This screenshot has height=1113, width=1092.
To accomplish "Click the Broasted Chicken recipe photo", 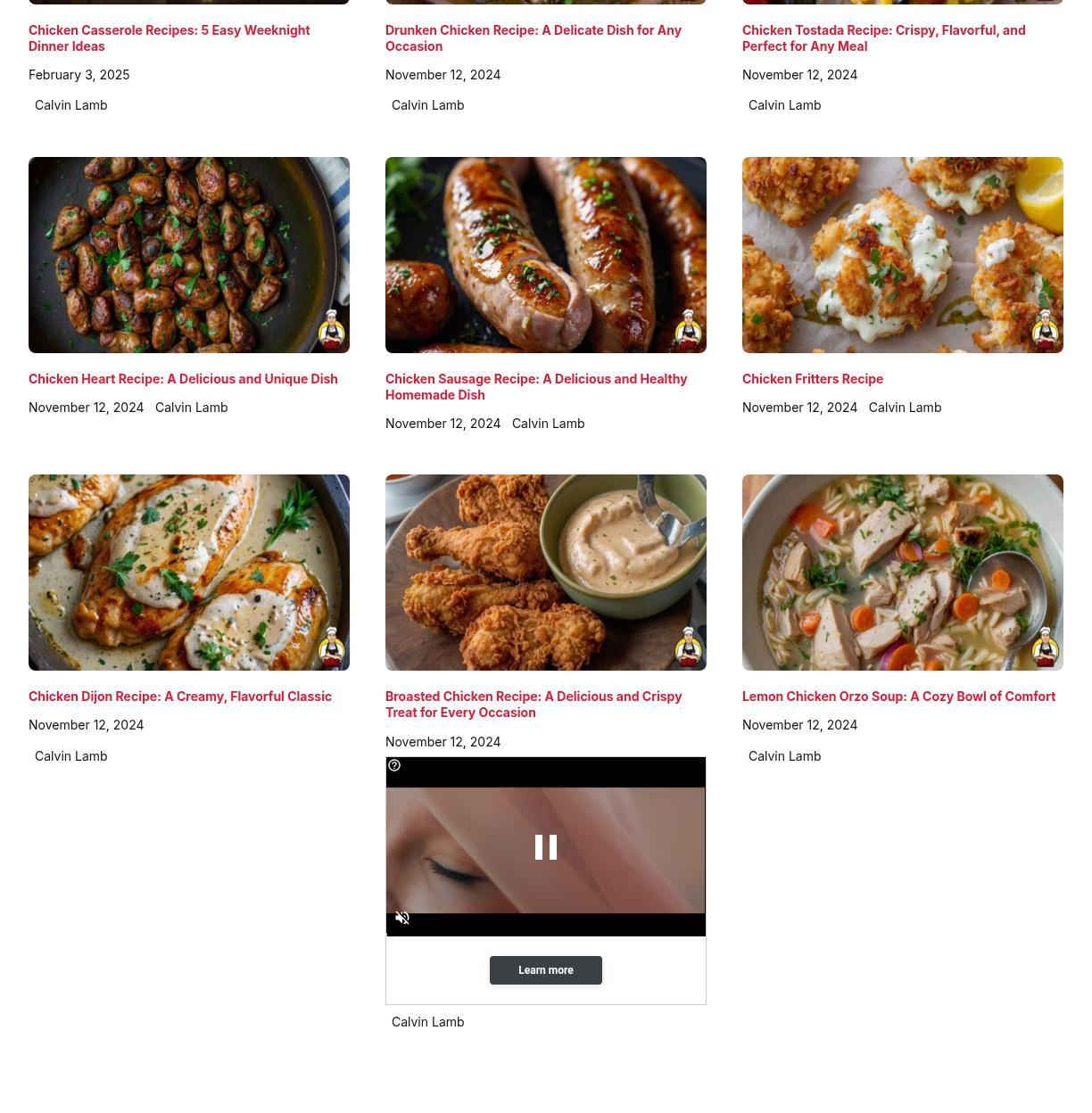I will [x=545, y=572].
